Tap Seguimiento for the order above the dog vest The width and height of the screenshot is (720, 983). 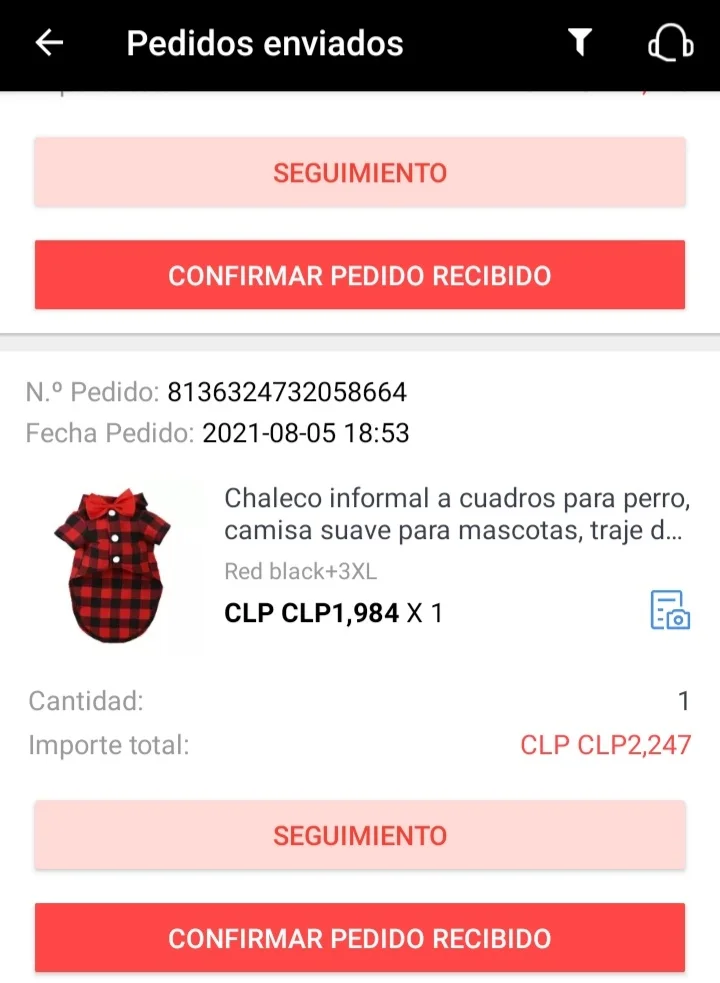pos(360,172)
